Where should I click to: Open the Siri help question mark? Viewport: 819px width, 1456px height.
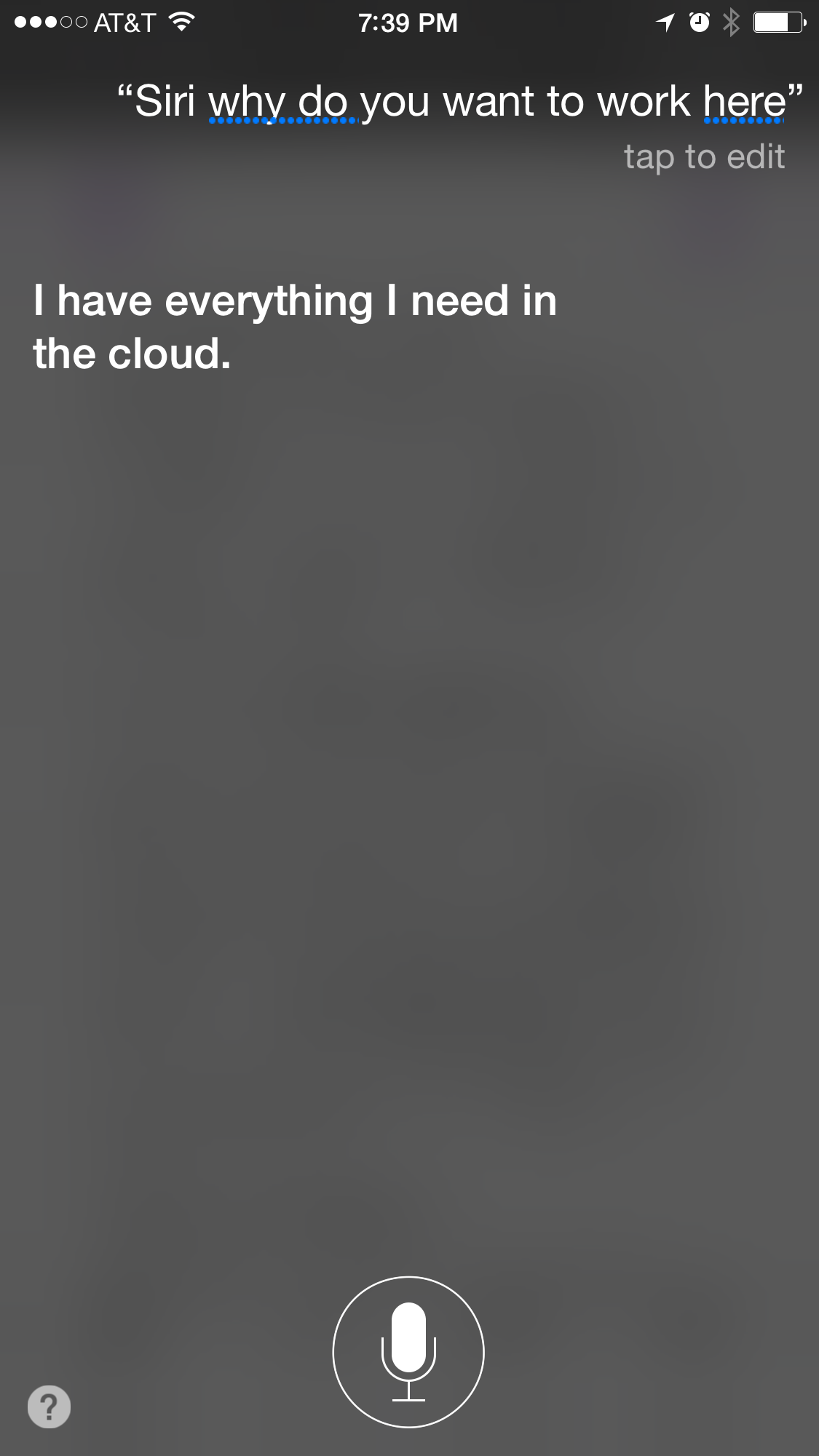[x=49, y=1407]
